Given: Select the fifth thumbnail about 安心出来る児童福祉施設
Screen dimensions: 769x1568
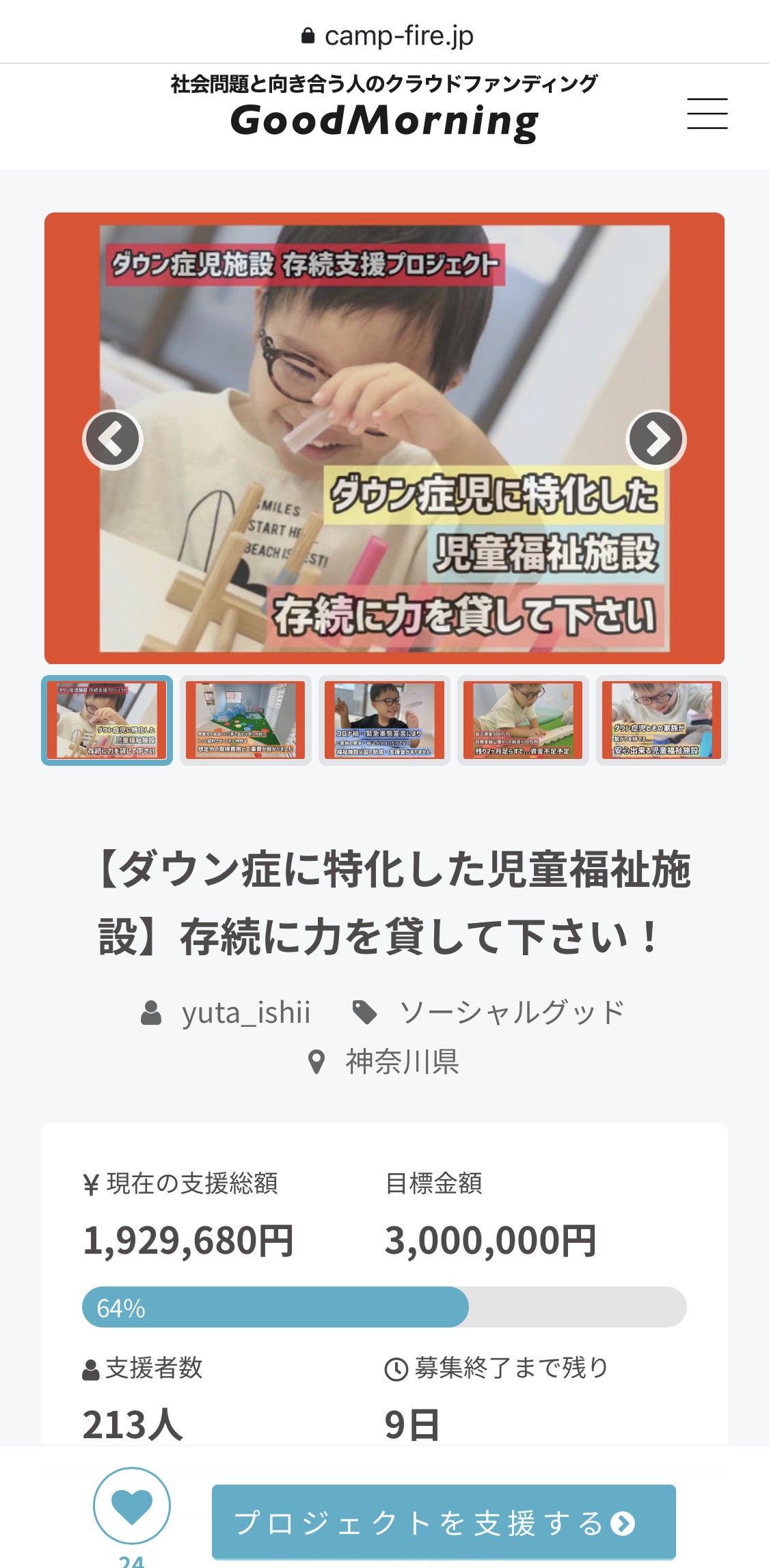Looking at the screenshot, I should pos(661,720).
